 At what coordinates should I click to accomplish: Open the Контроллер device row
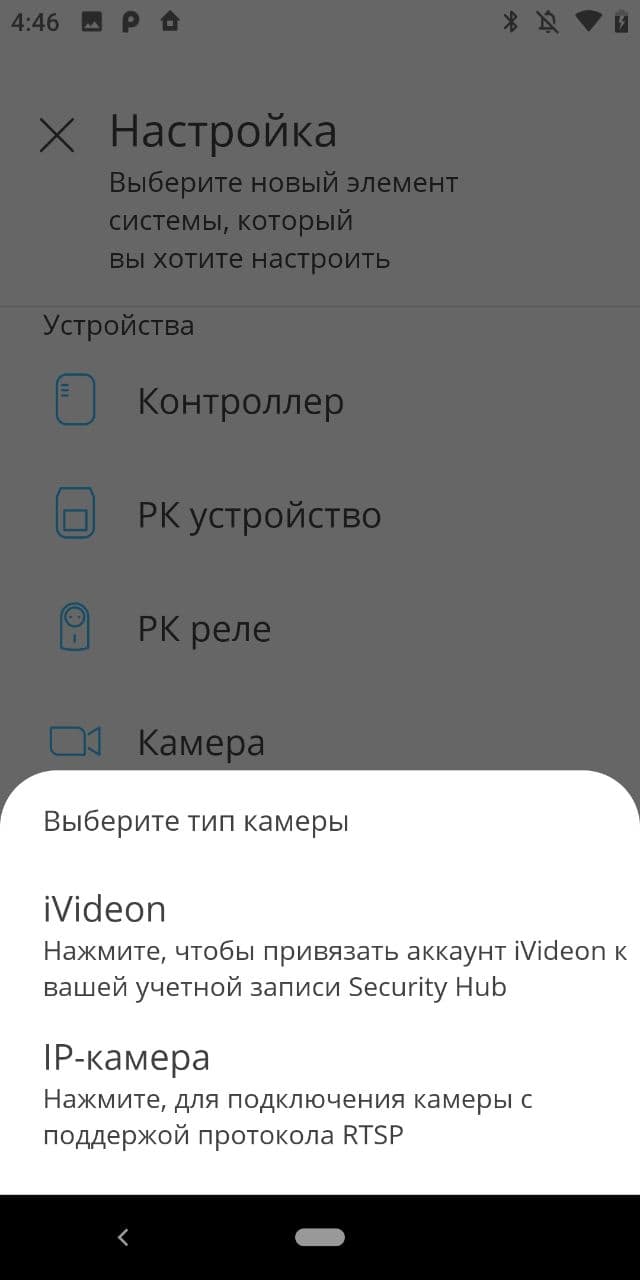(320, 401)
